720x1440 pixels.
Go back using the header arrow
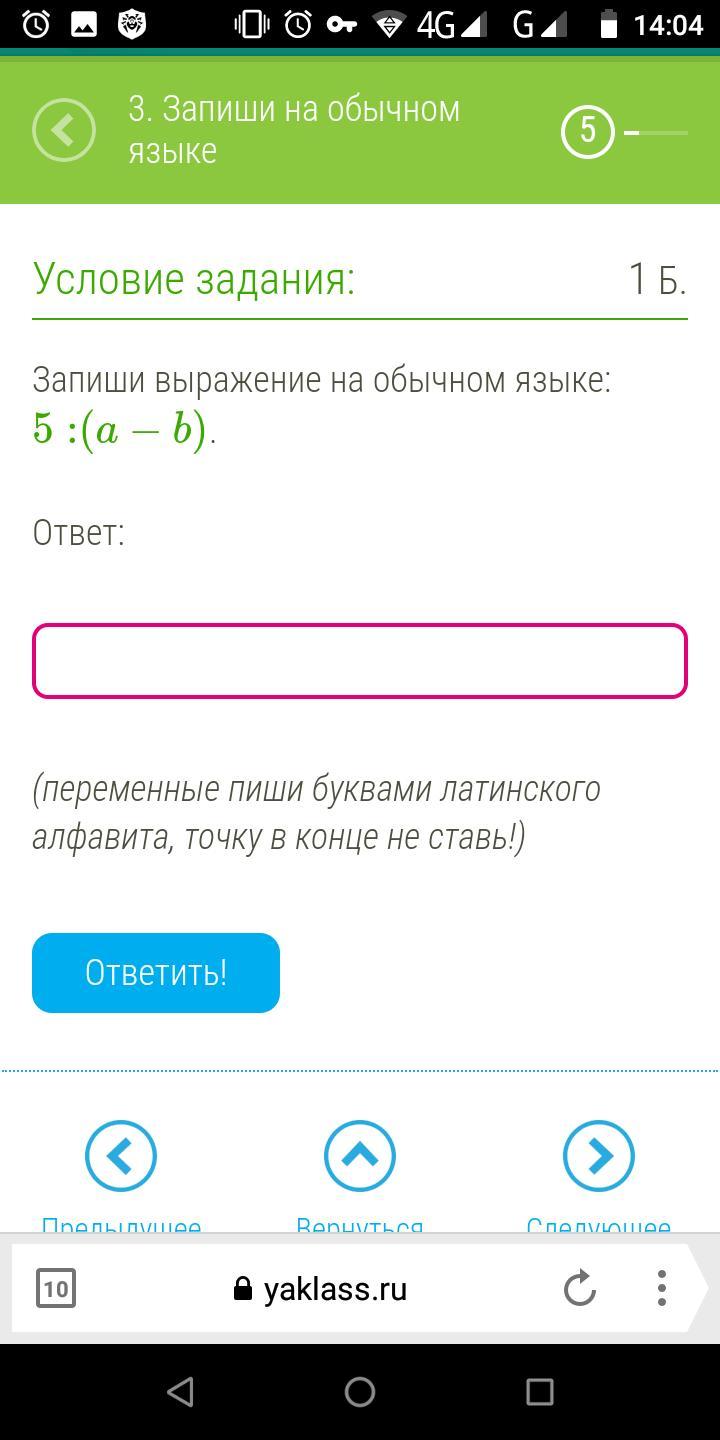64,130
